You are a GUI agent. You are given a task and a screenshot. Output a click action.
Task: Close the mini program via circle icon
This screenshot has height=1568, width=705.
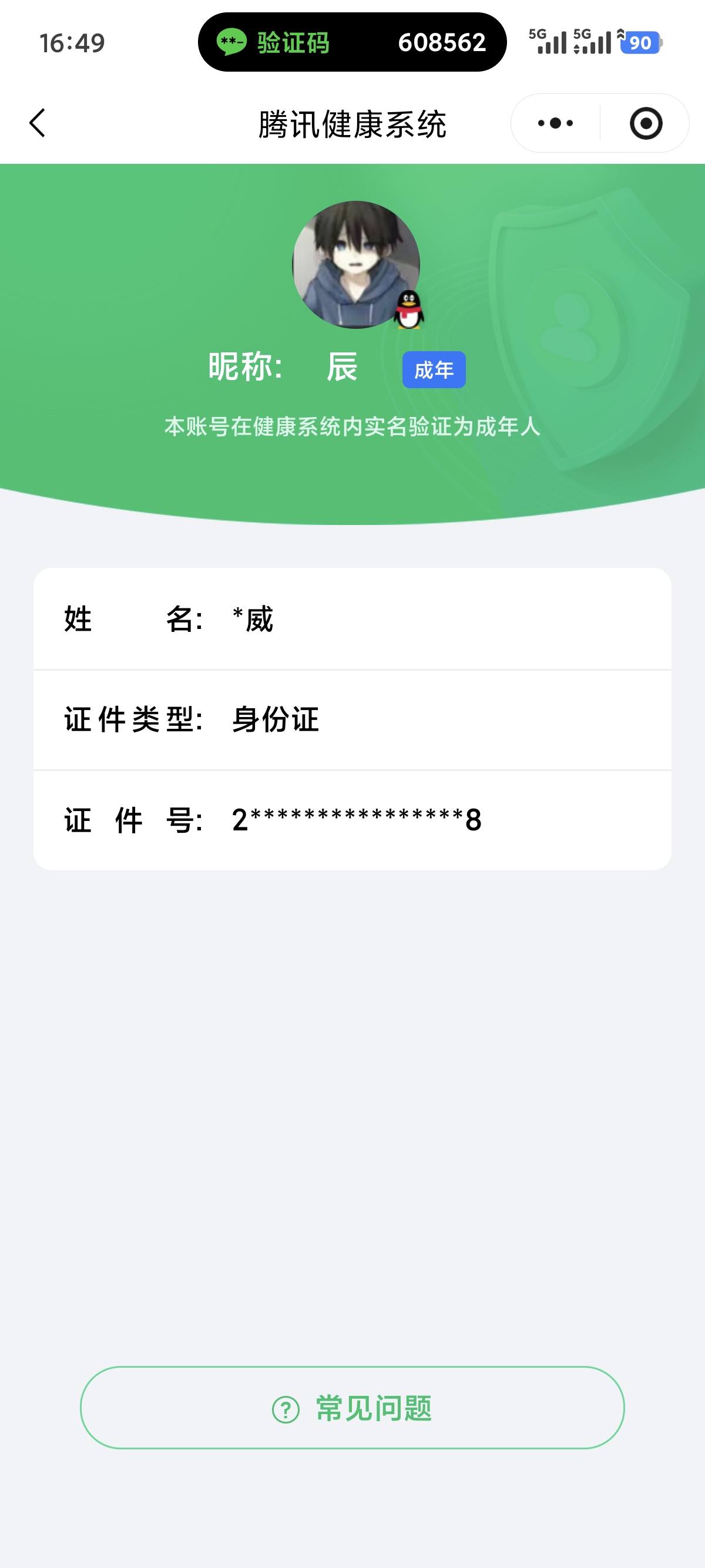(x=645, y=123)
